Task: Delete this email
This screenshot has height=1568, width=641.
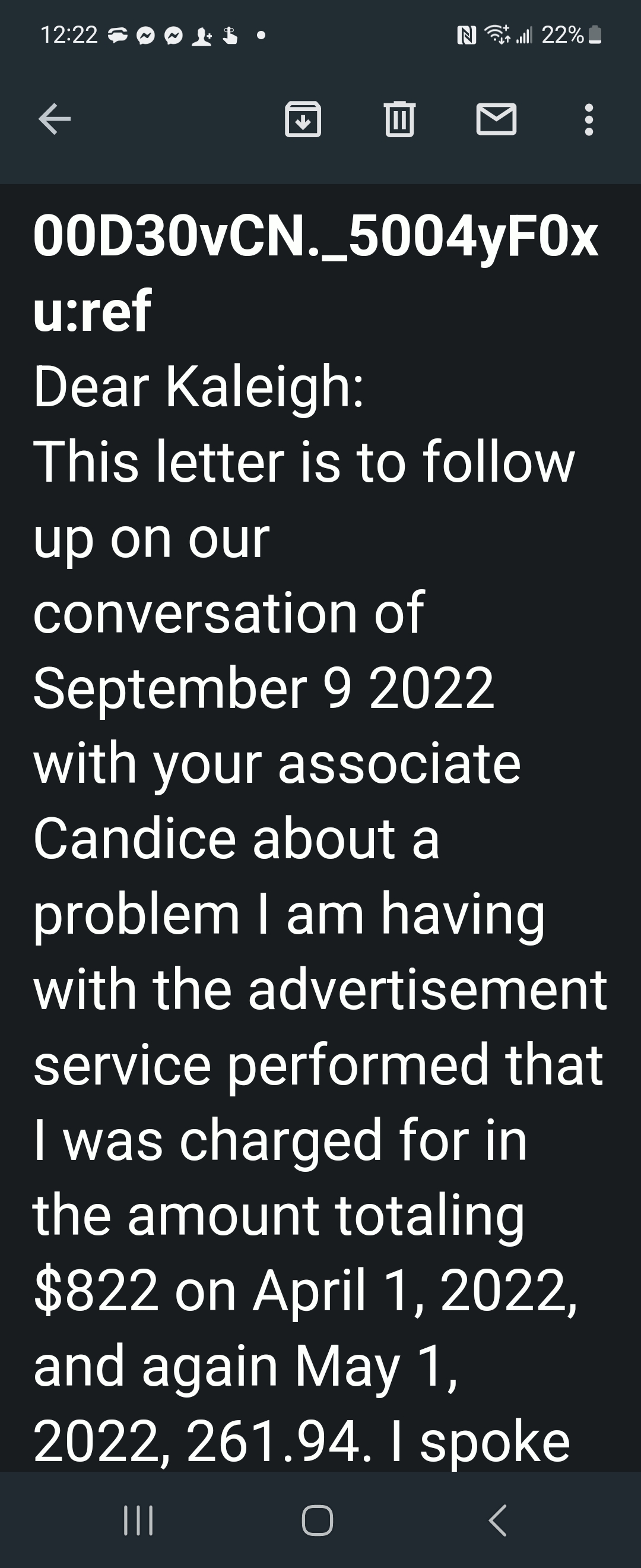Action: pyautogui.click(x=399, y=119)
